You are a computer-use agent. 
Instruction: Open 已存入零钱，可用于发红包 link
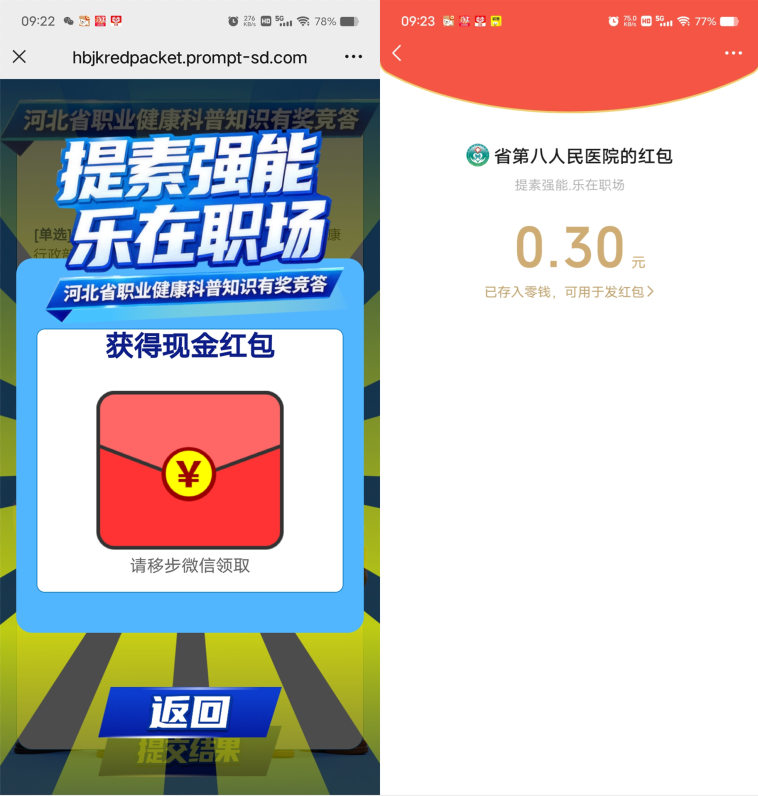click(569, 292)
